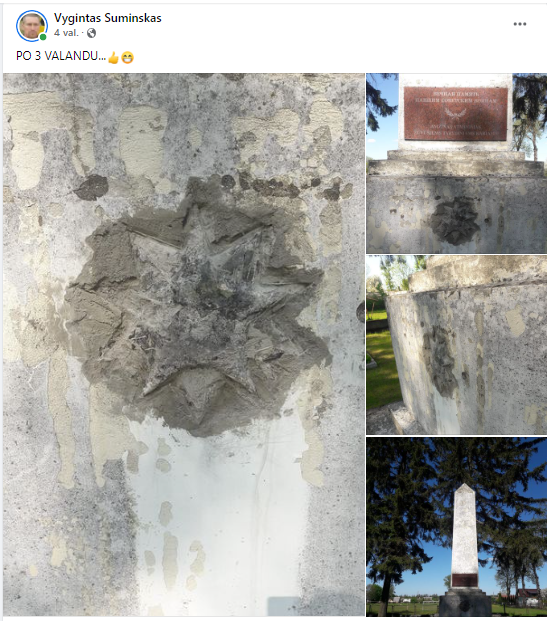Viewport: 547px width, 621px height.
Task: Open the Vygintas Suminskas profile name link
Action: point(108,18)
